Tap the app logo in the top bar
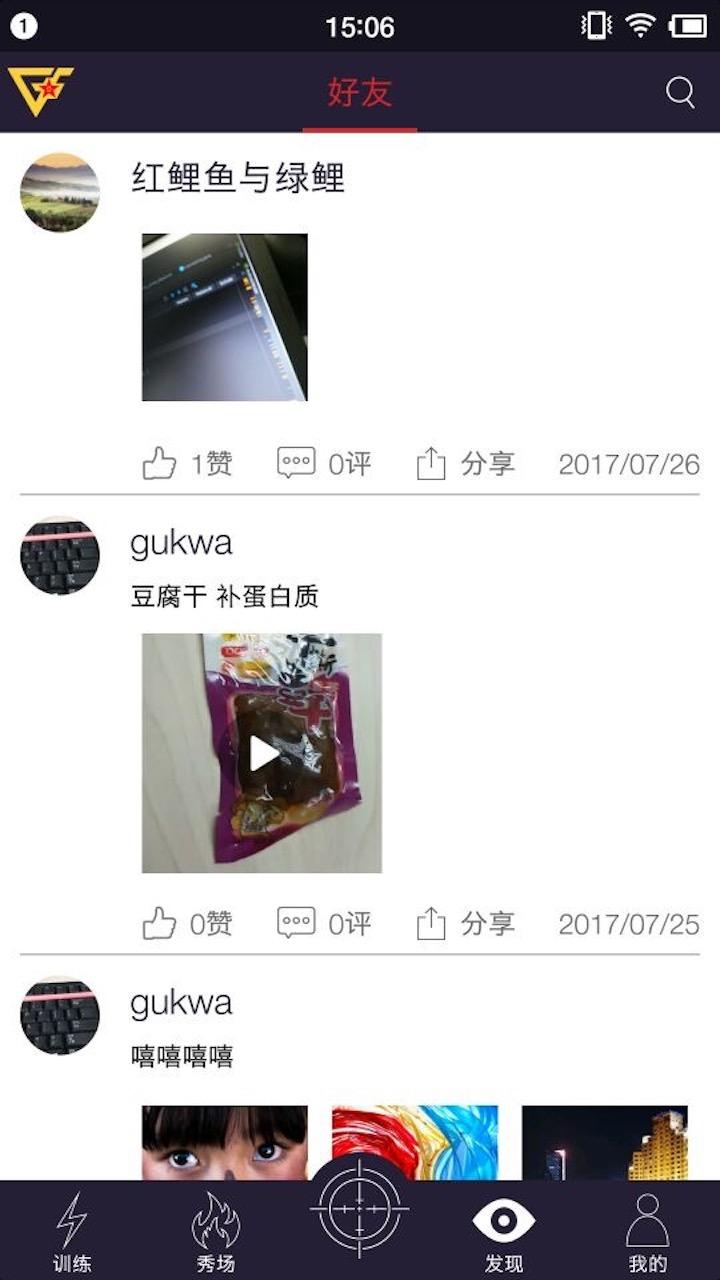The image size is (720, 1280). 41,91
